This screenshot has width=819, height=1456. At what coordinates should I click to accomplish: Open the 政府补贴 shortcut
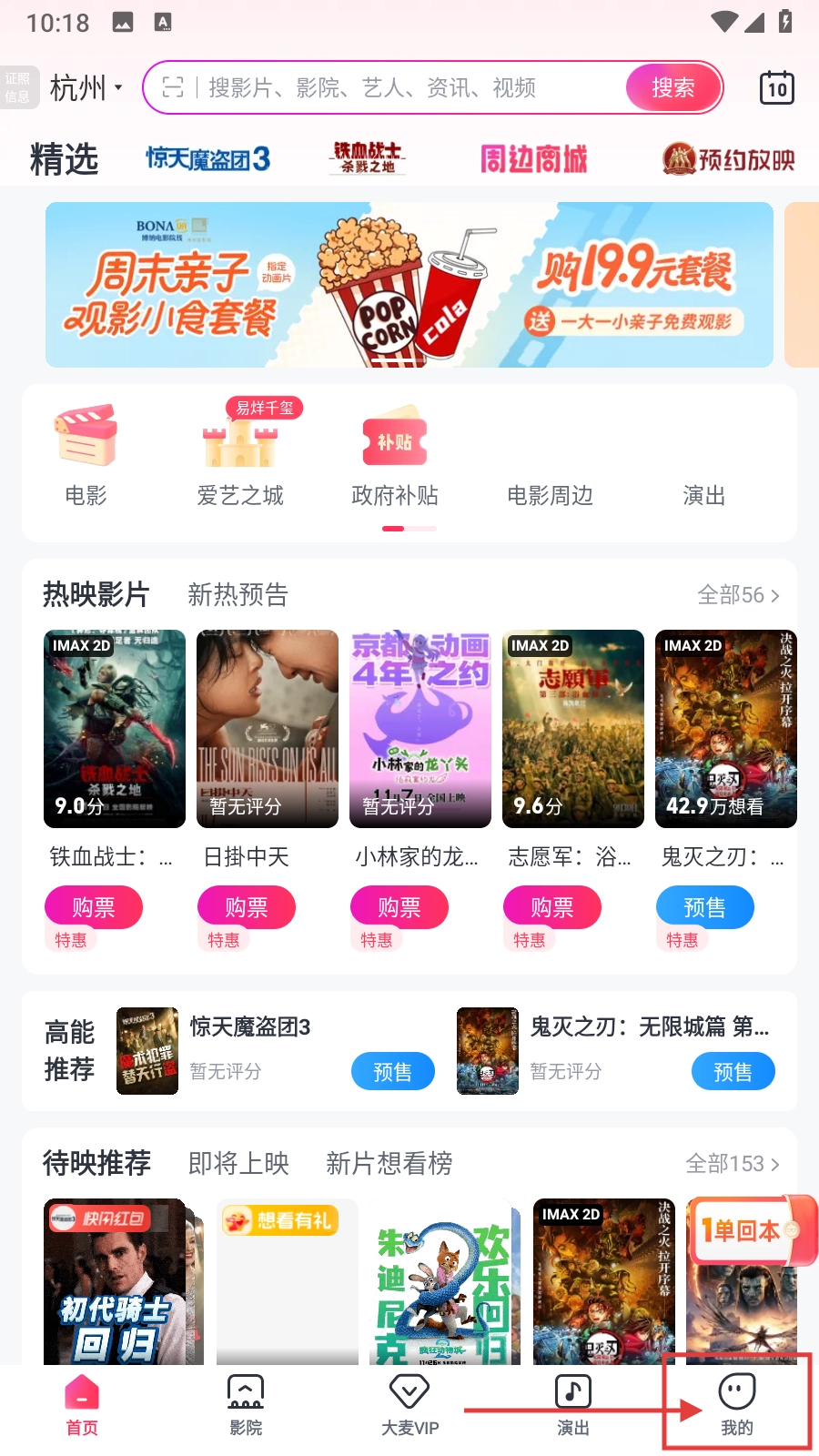click(395, 455)
